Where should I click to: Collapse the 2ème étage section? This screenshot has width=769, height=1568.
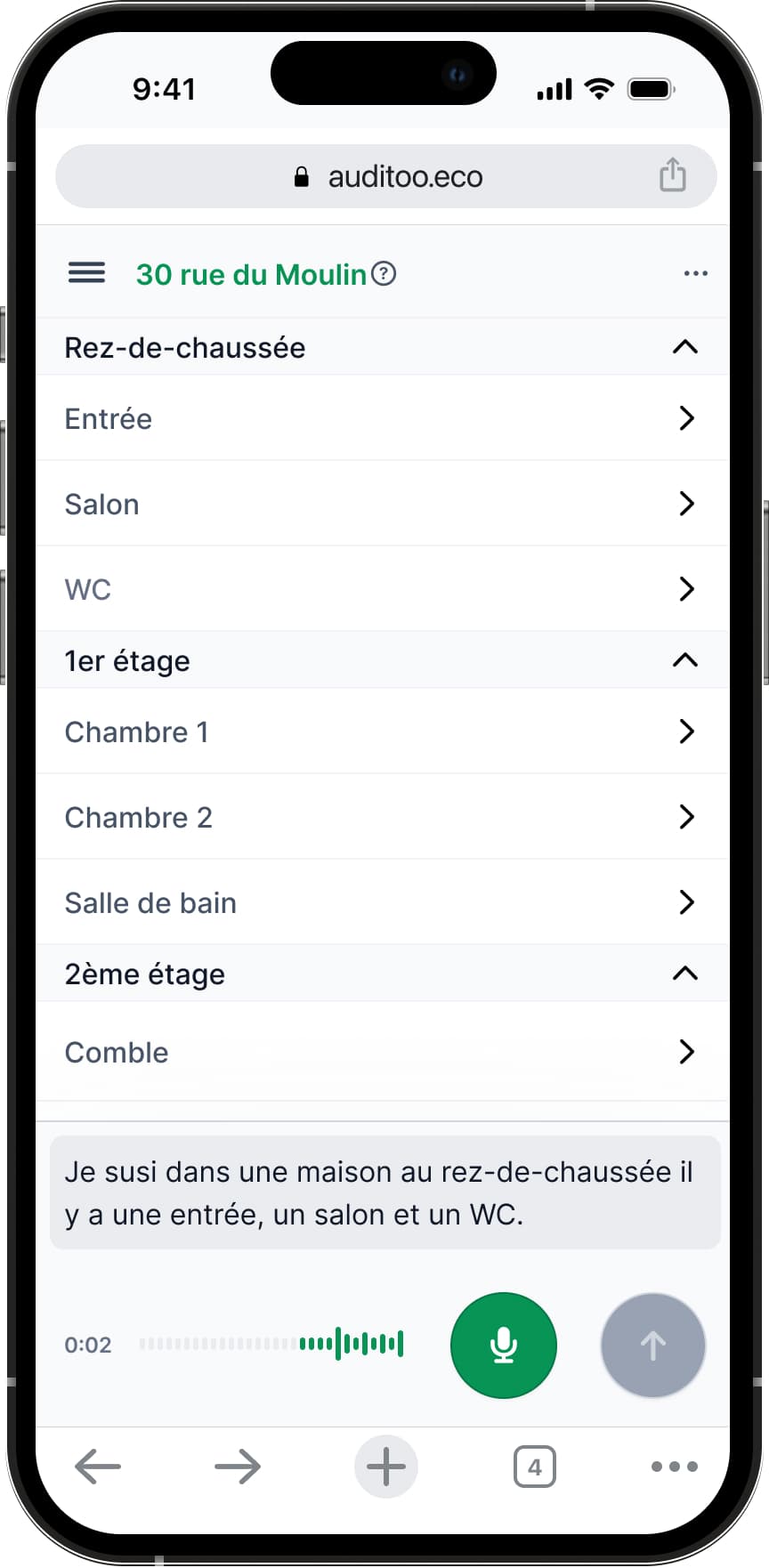pyautogui.click(x=684, y=974)
